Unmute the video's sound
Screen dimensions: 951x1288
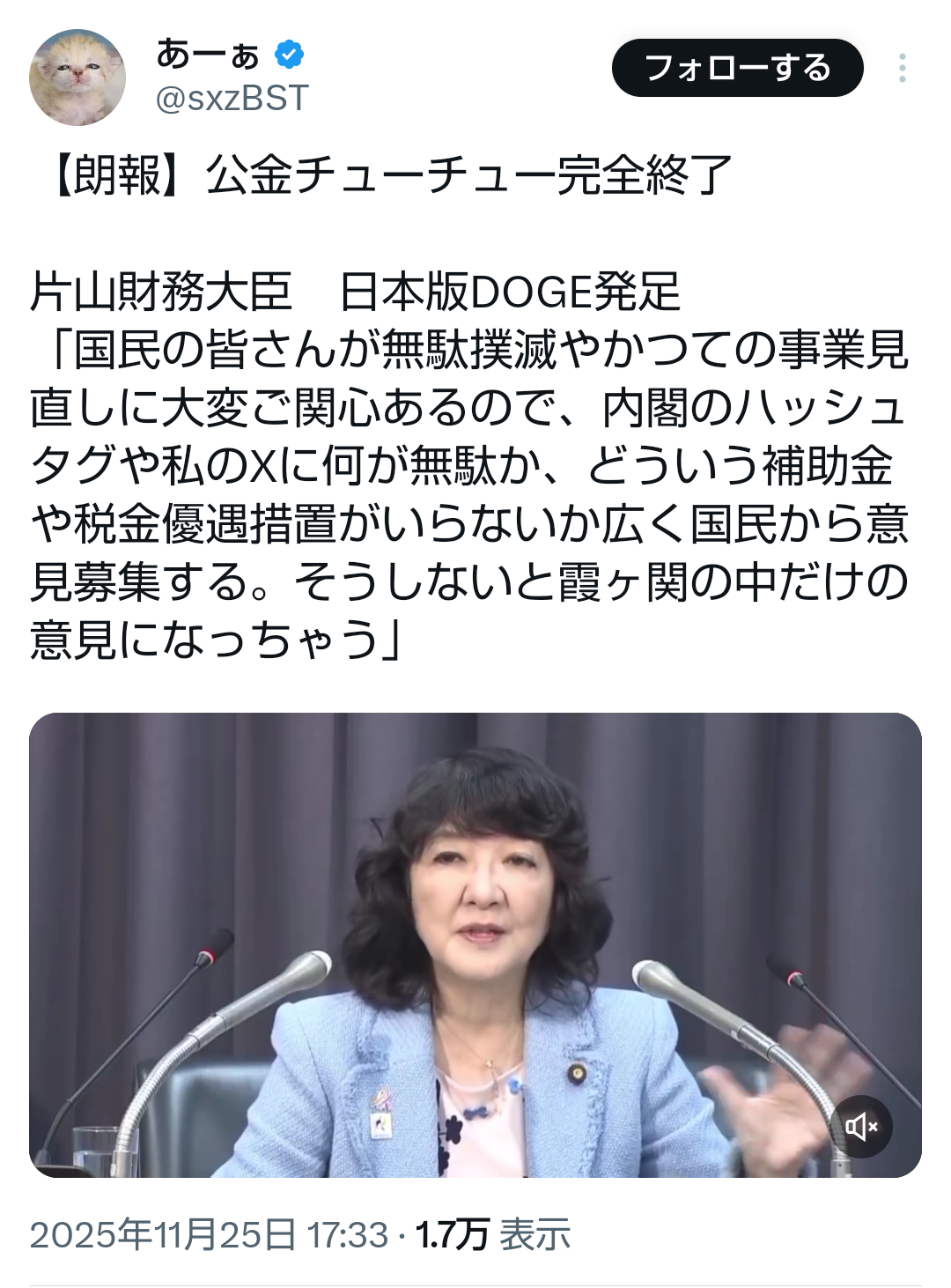[861, 1126]
